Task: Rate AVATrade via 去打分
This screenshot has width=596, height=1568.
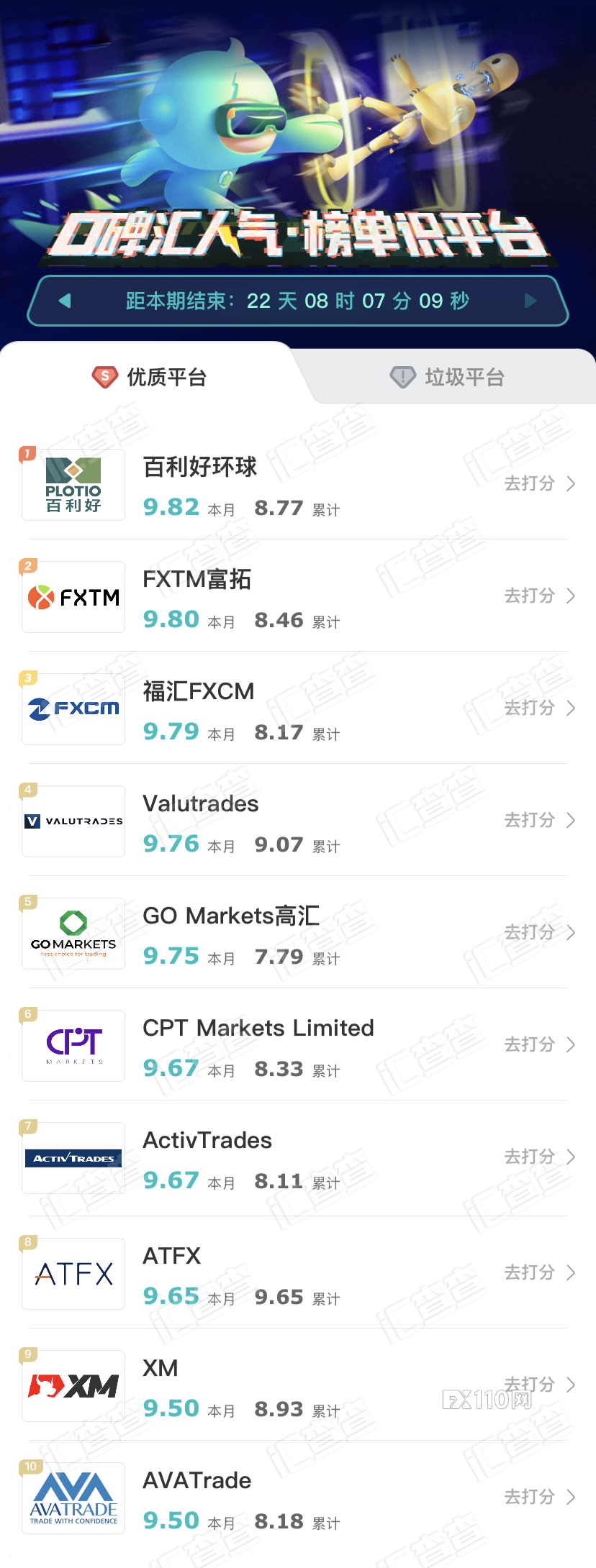Action: click(x=539, y=1497)
